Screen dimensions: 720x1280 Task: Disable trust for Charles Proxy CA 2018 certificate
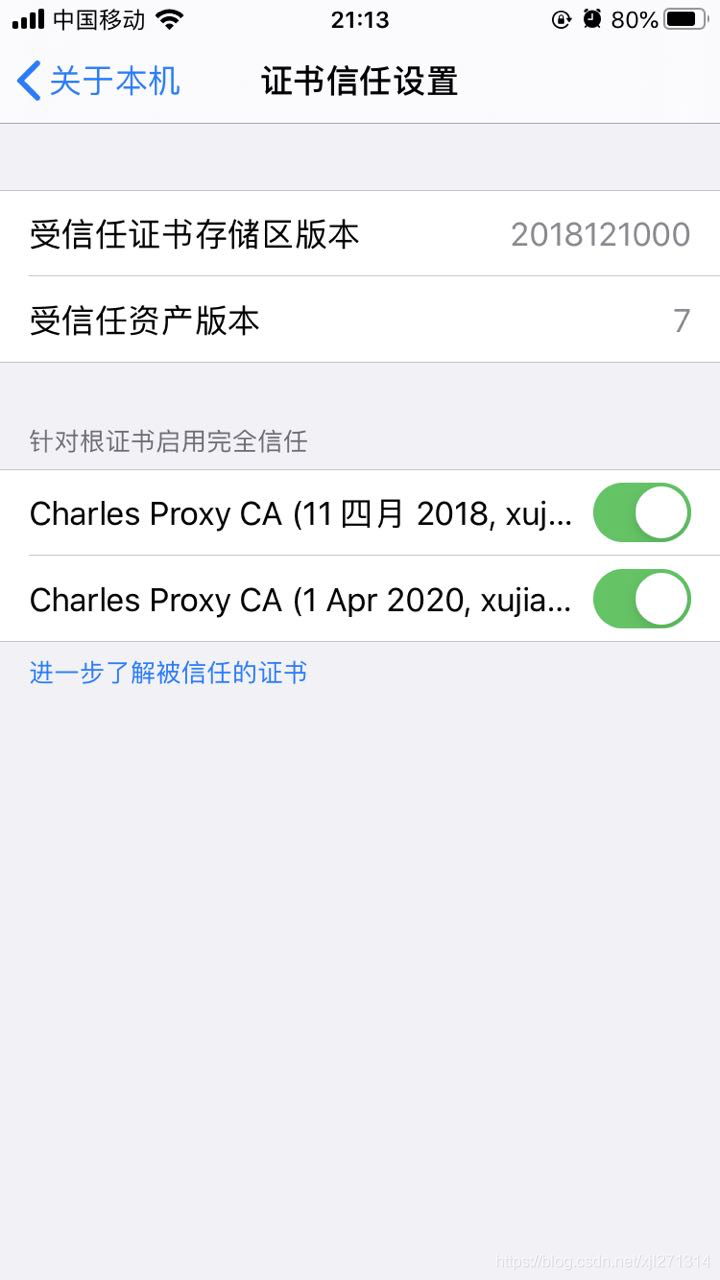point(641,512)
